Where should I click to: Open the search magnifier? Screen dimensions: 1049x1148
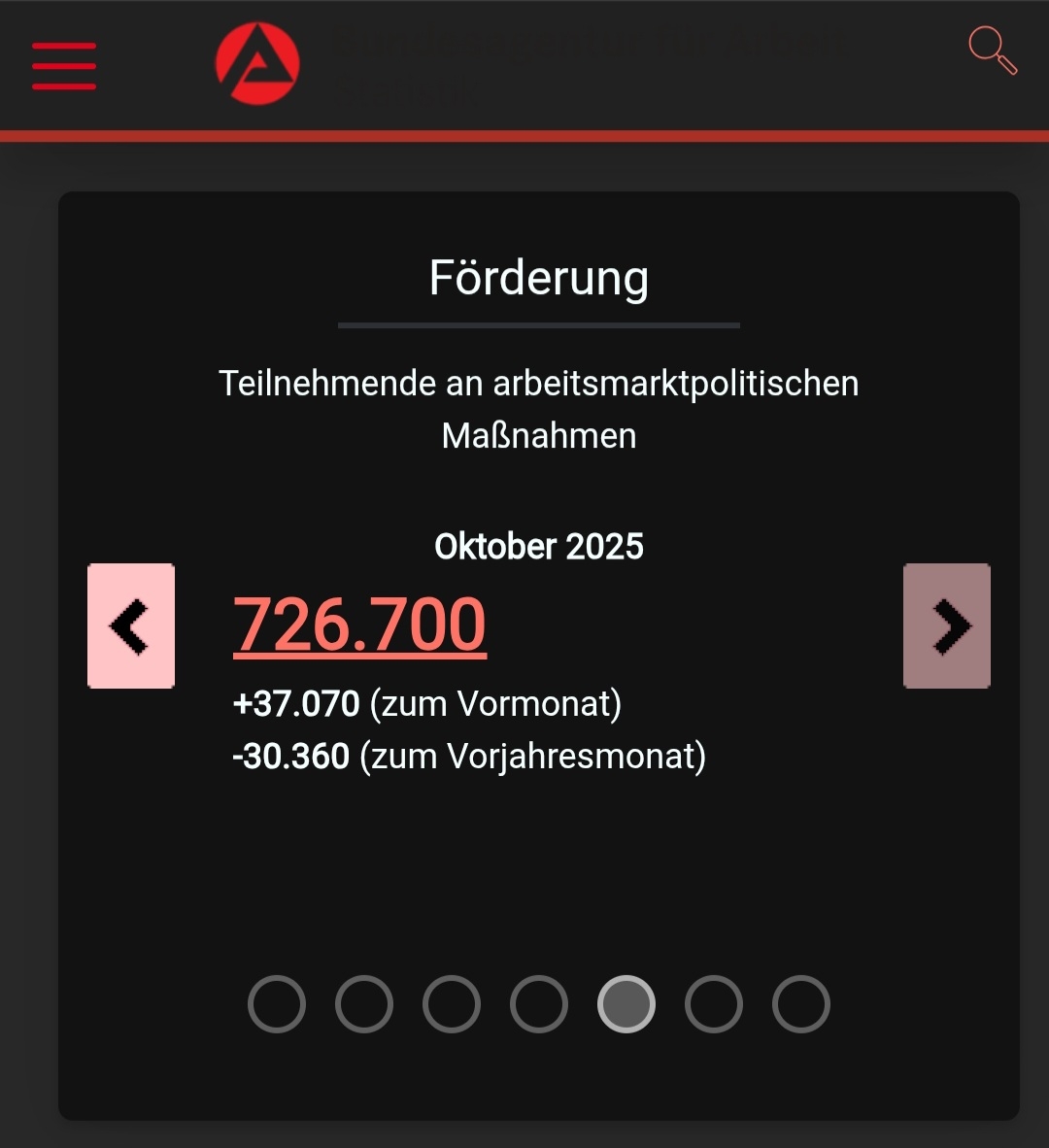(992, 51)
